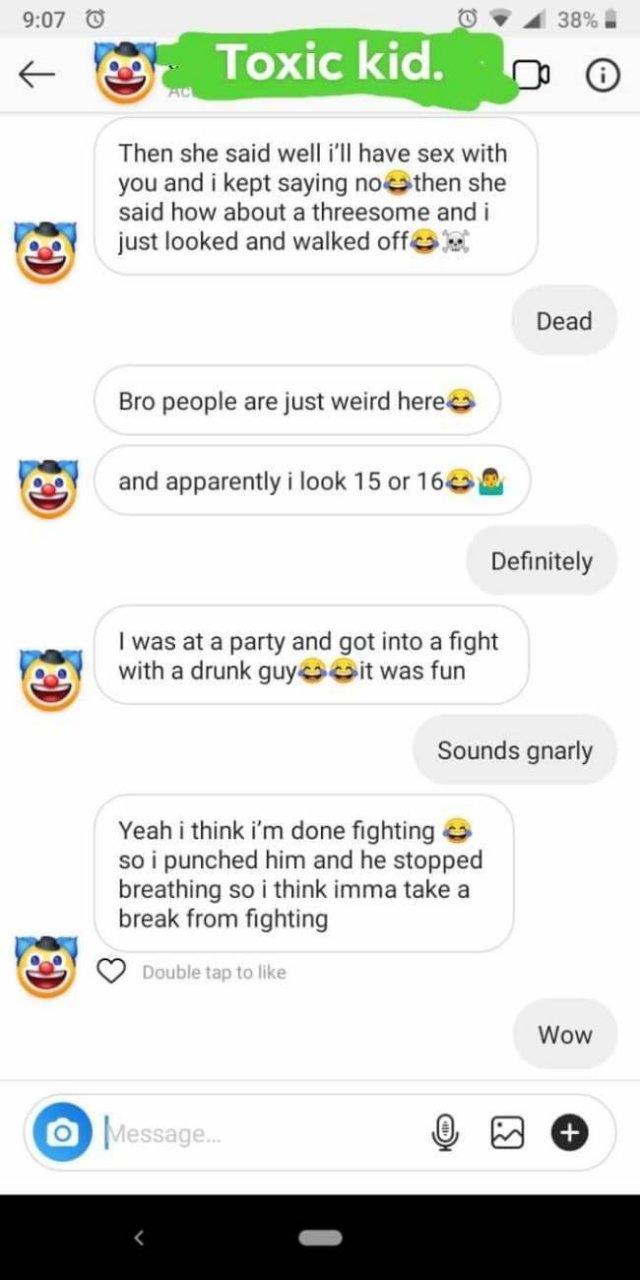Record a voice message
640x1280 pixels.
pyautogui.click(x=445, y=1133)
